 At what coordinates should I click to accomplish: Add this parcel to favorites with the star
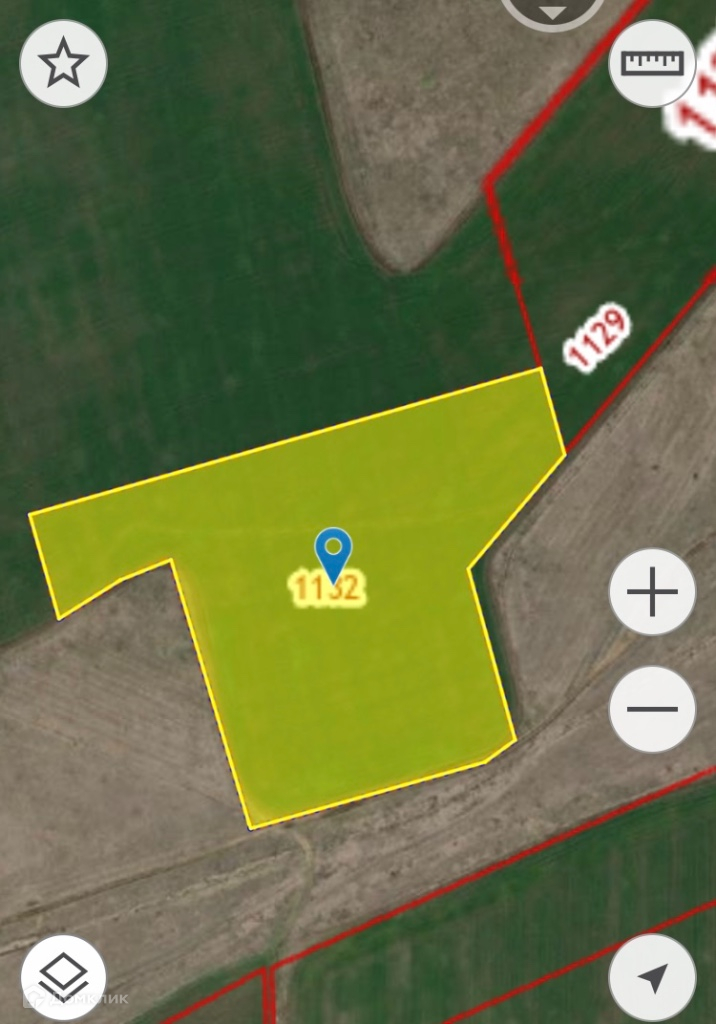(x=63, y=63)
